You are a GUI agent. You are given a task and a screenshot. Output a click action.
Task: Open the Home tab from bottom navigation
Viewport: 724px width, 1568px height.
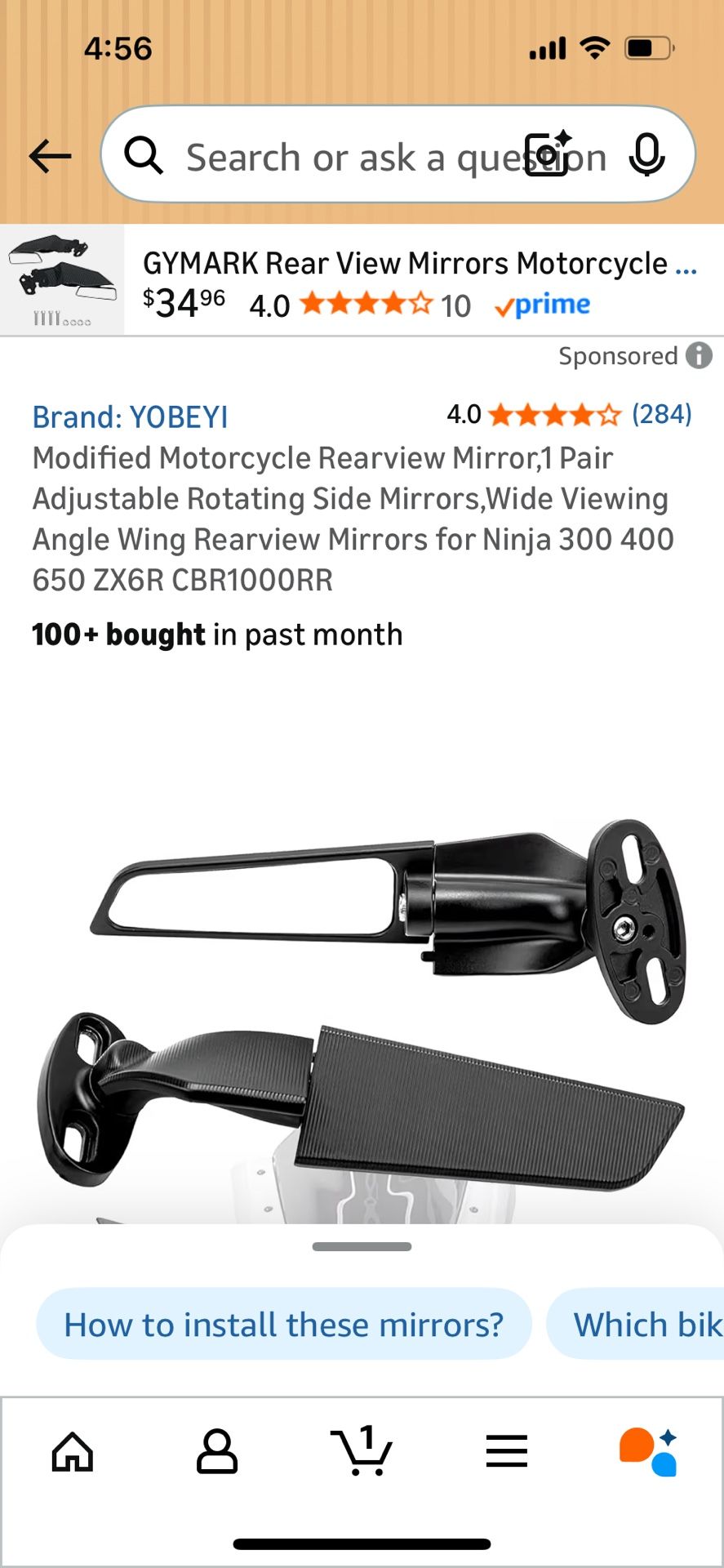pyautogui.click(x=73, y=1451)
